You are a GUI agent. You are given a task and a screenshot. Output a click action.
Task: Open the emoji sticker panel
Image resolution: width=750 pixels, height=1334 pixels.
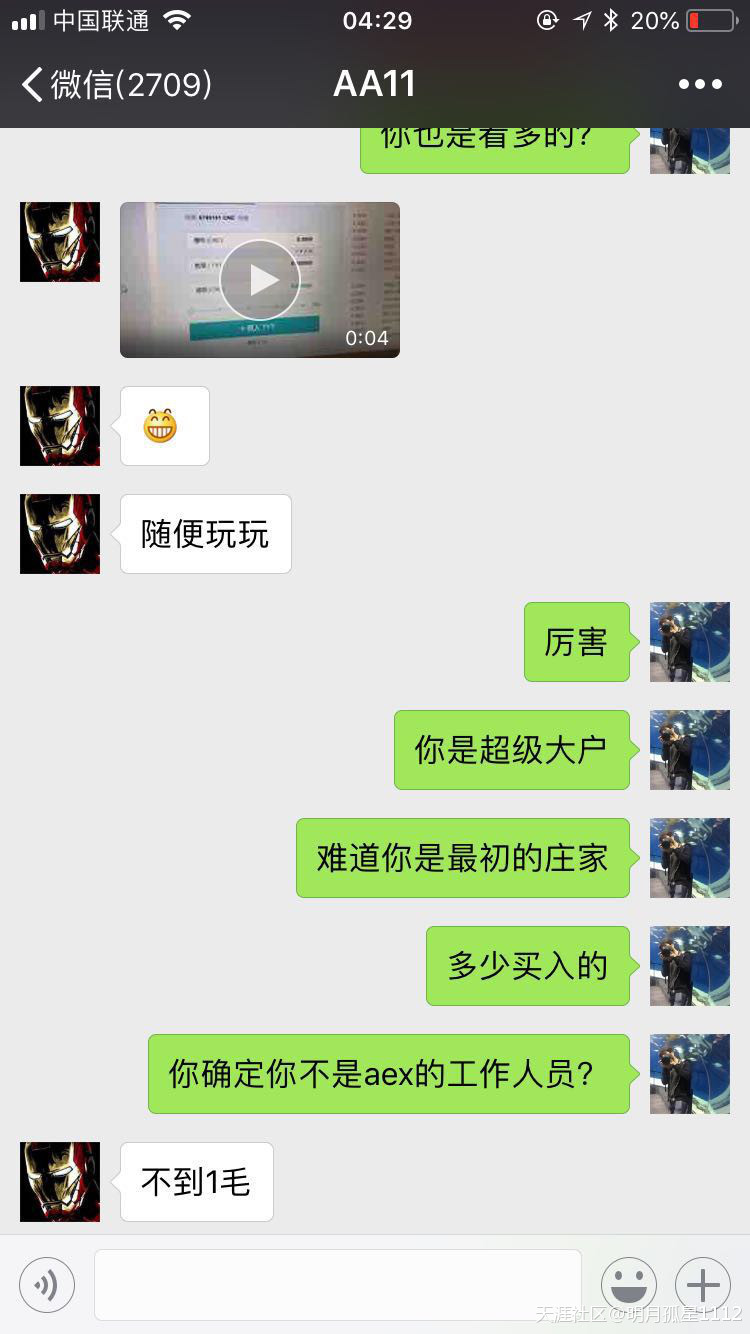(x=628, y=1285)
